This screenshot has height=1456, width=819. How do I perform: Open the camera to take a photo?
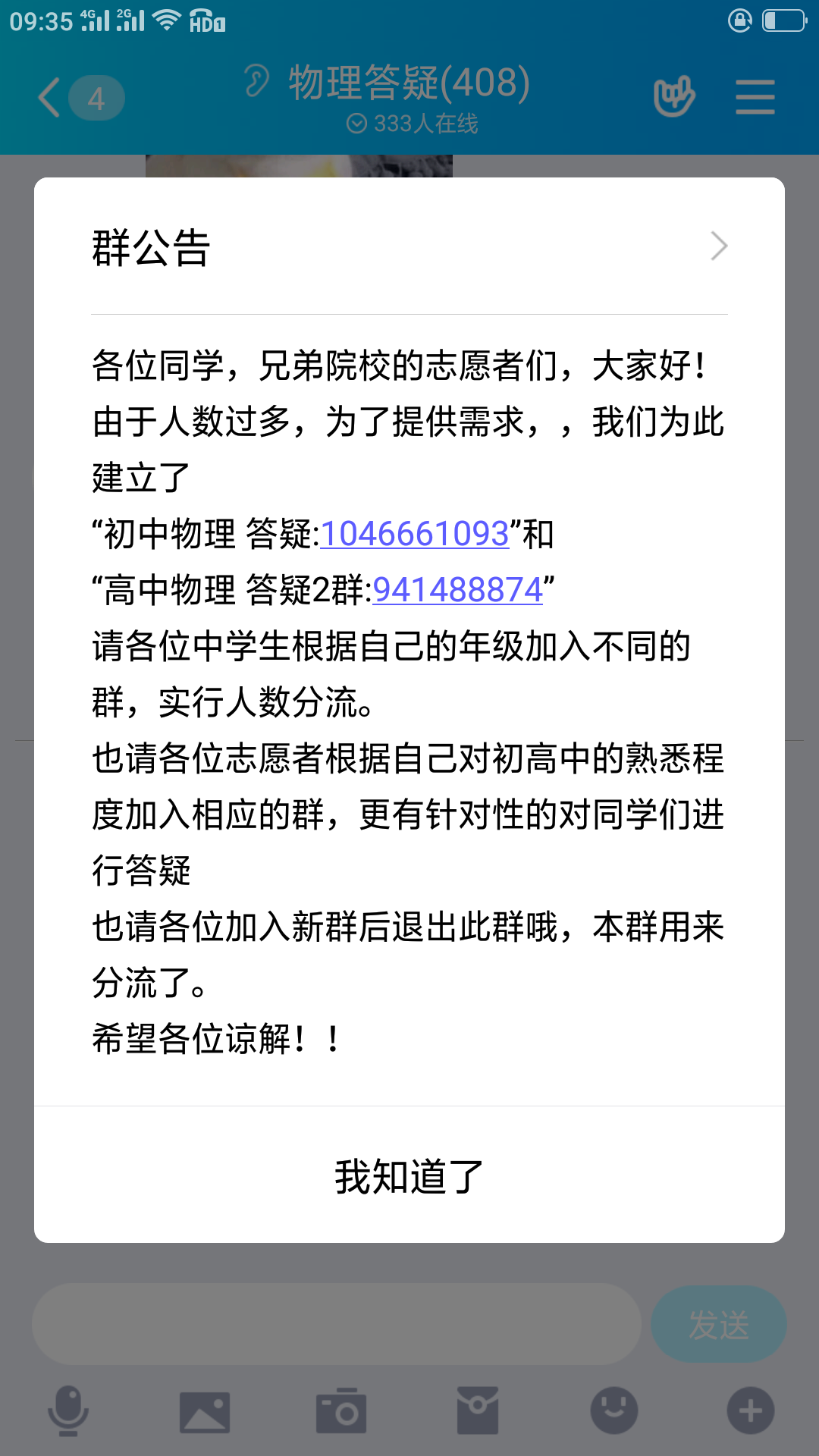[341, 1411]
